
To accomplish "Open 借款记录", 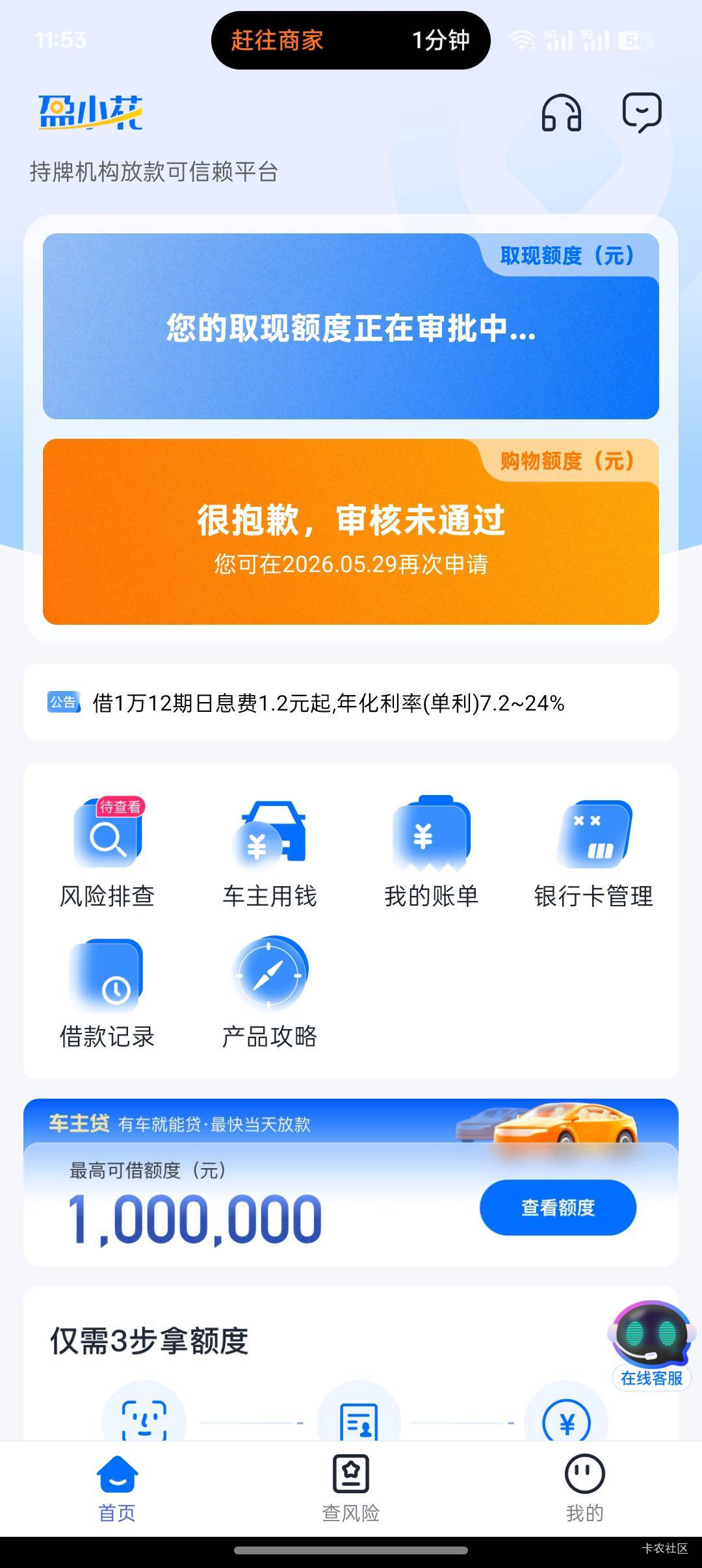I will click(x=107, y=993).
